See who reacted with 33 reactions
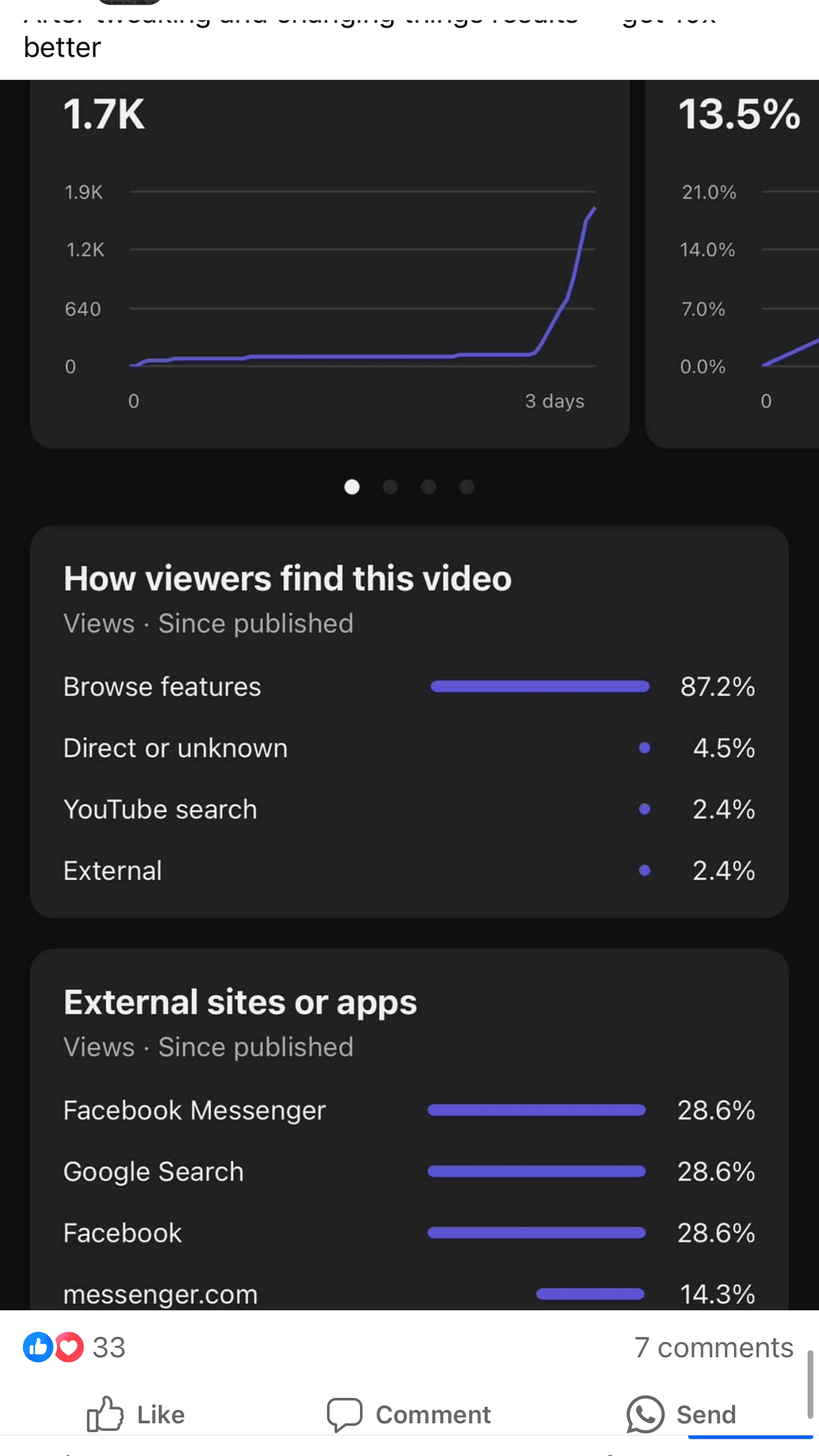Viewport: 819px width, 1456px height. coord(74,1347)
